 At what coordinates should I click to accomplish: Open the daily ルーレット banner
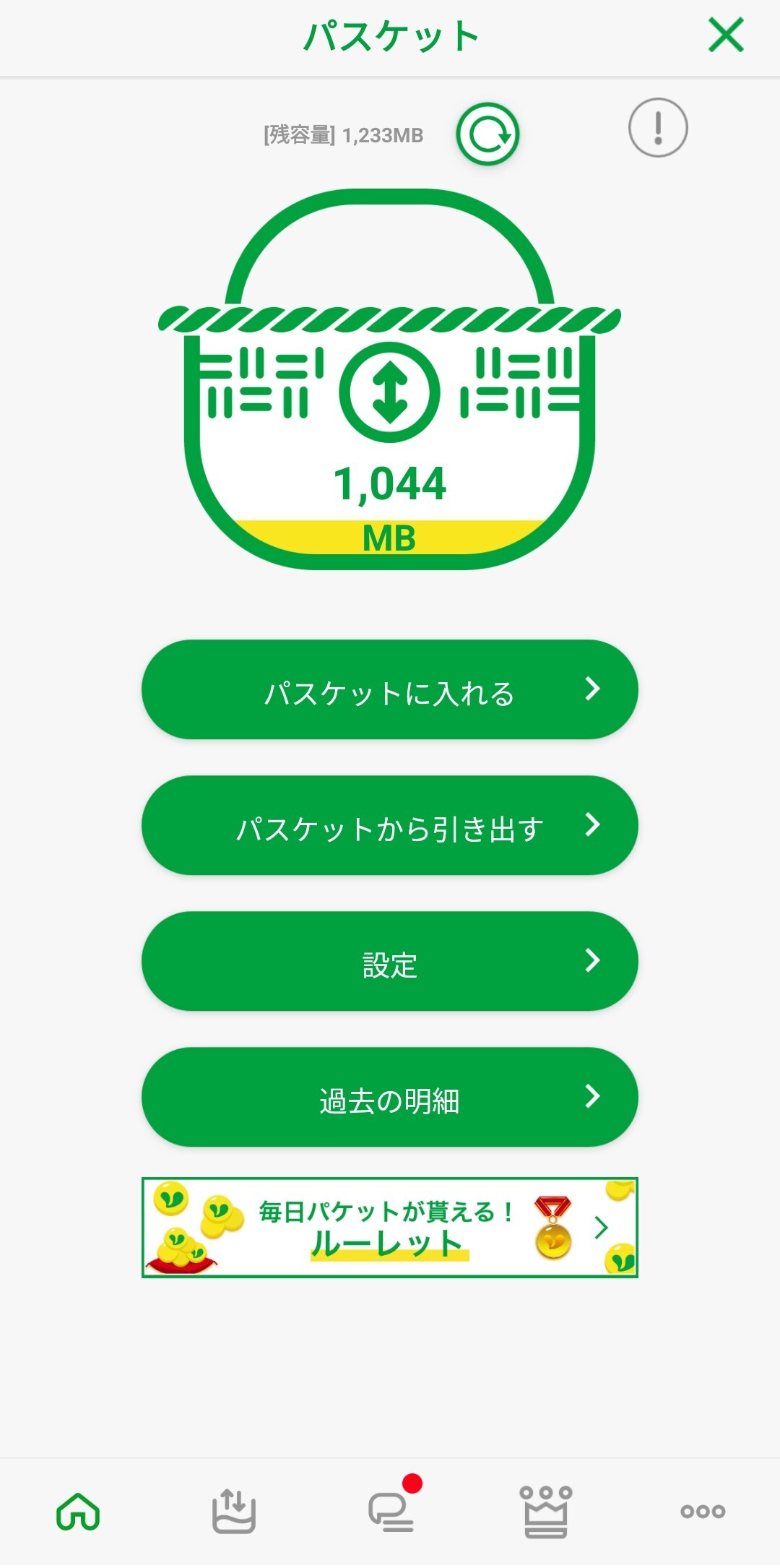coord(390,1228)
